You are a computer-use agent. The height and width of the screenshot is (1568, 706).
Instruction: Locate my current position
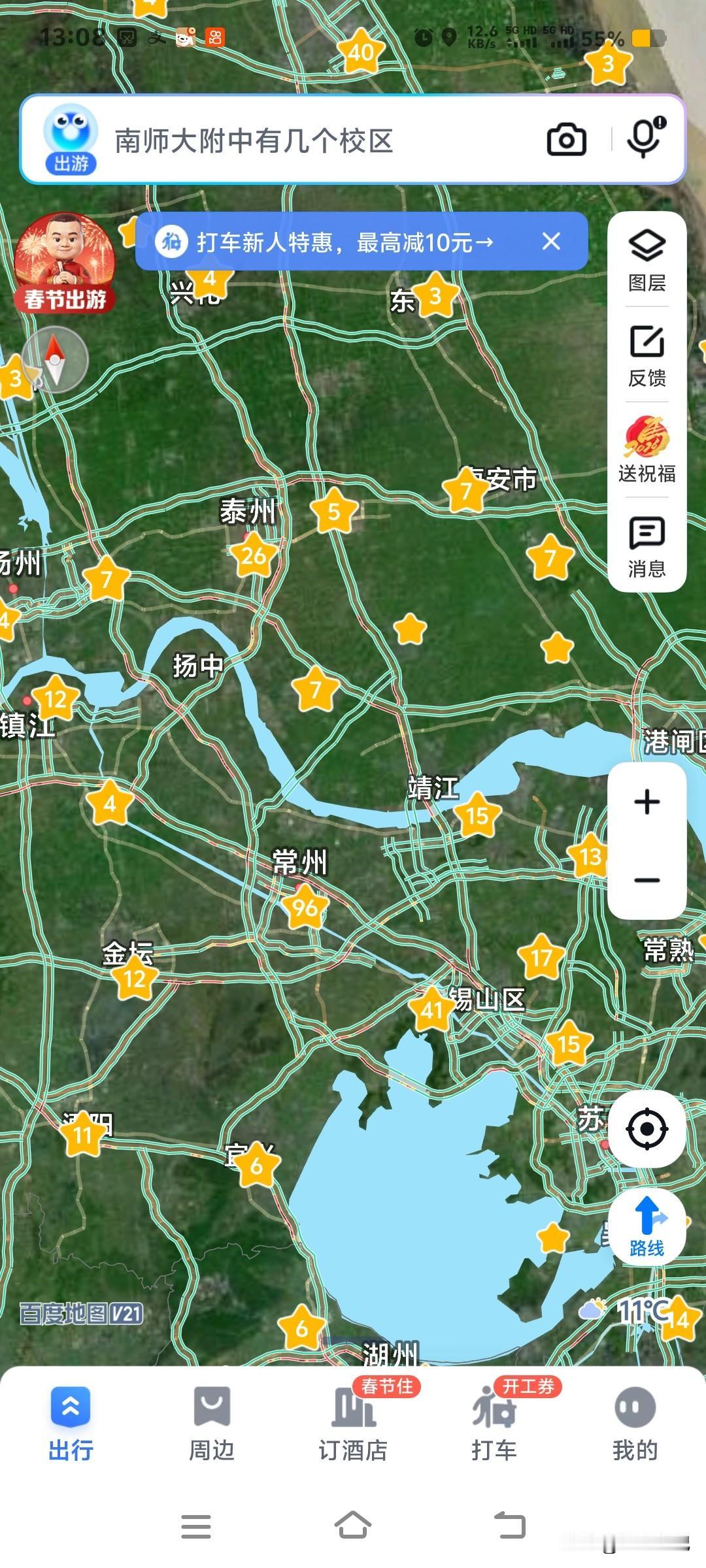647,1128
